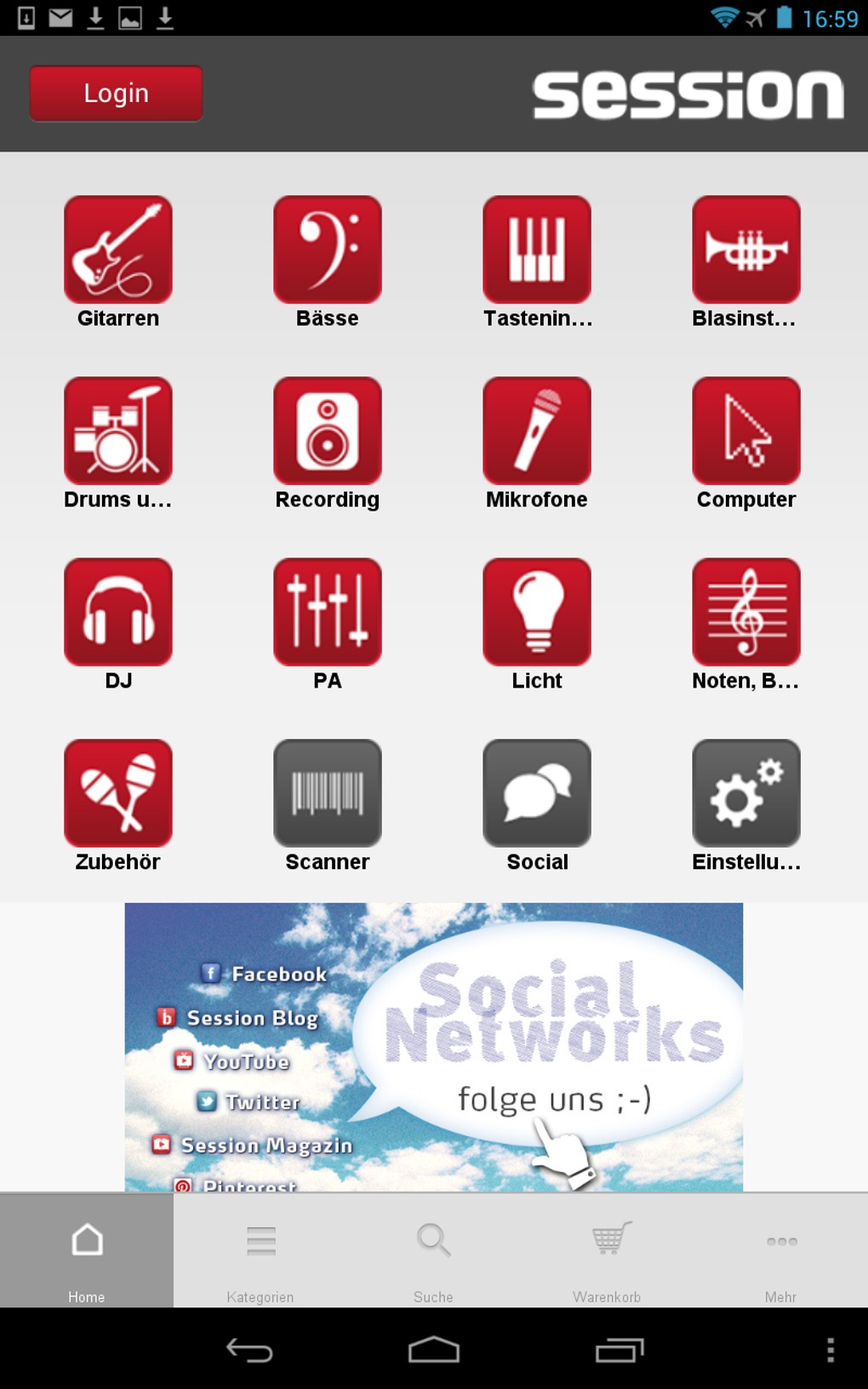Open the Einstellungen gears icon
Viewport: 868px width, 1389px height.
click(746, 792)
